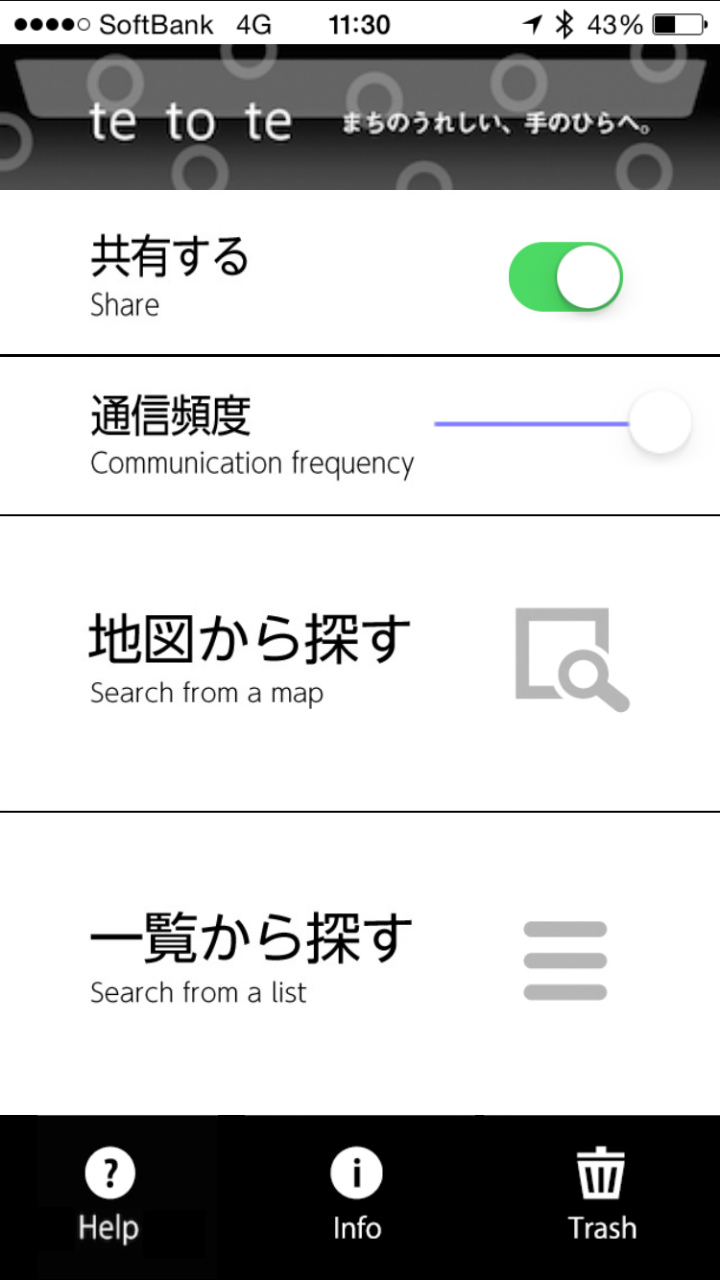Open the Help tab

[x=109, y=1196]
